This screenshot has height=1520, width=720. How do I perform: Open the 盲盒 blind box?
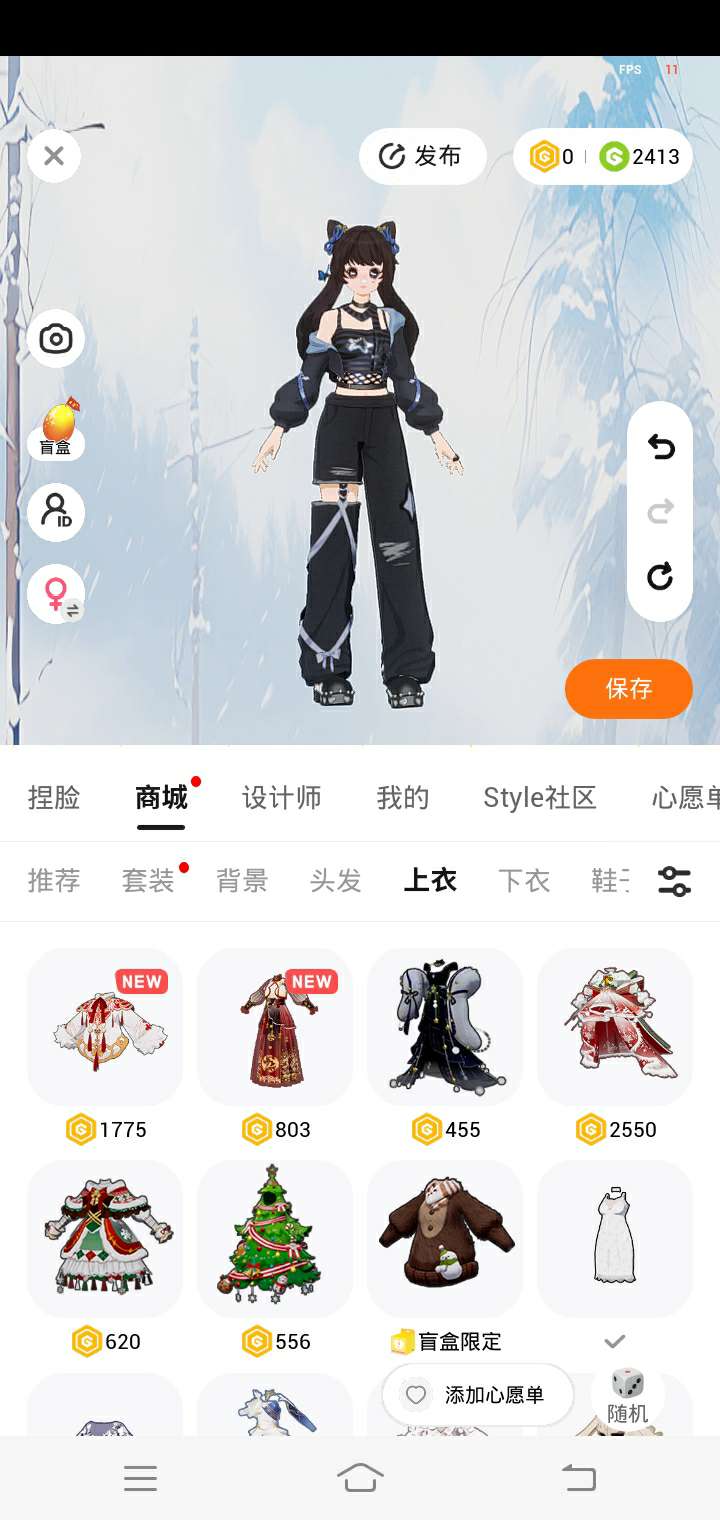pyautogui.click(x=56, y=428)
